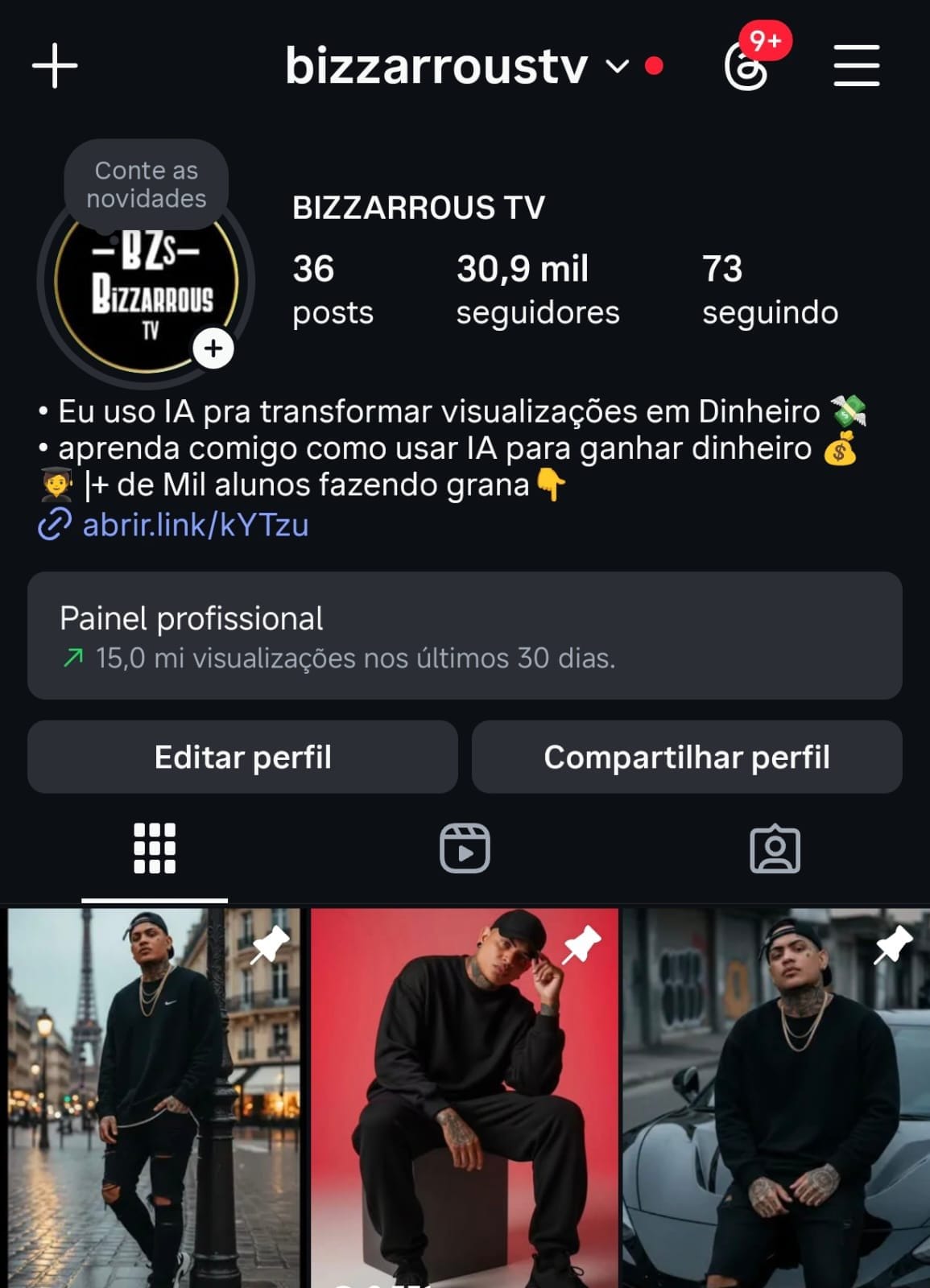Click the green views trend arrow icon

(72, 658)
